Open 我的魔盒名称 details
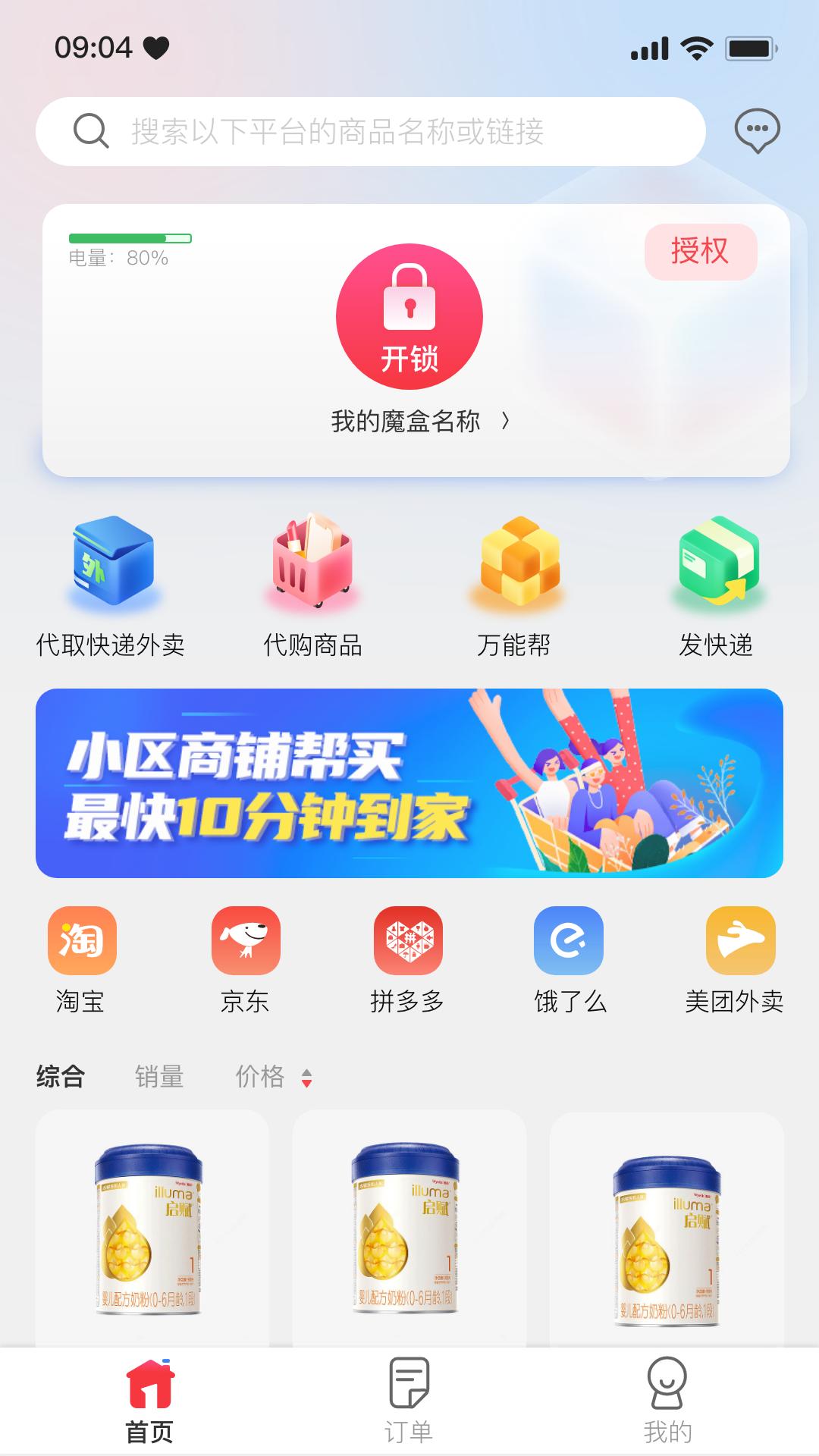819x1456 pixels. [419, 421]
